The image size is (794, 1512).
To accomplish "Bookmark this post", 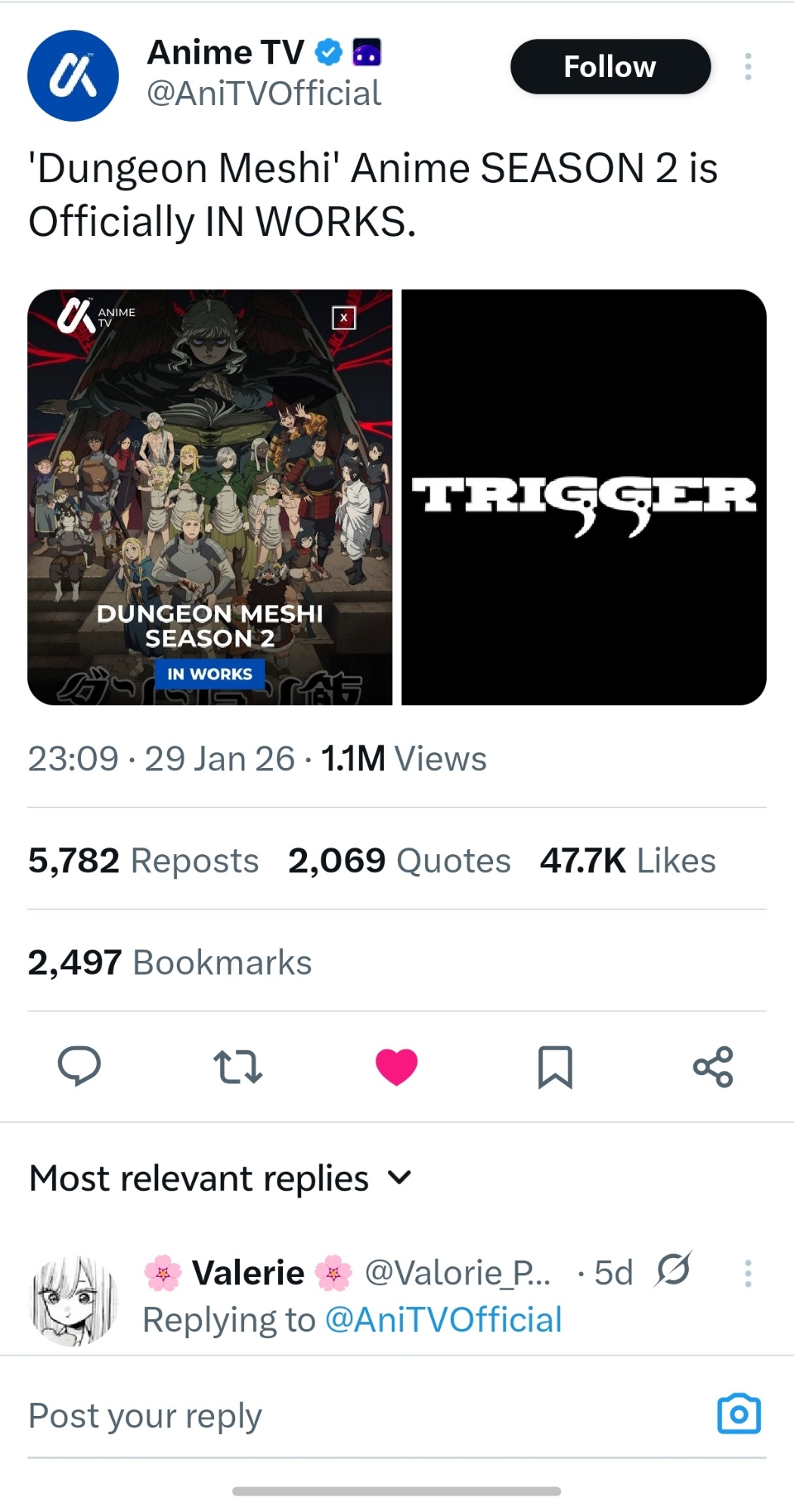I will 555,1066.
